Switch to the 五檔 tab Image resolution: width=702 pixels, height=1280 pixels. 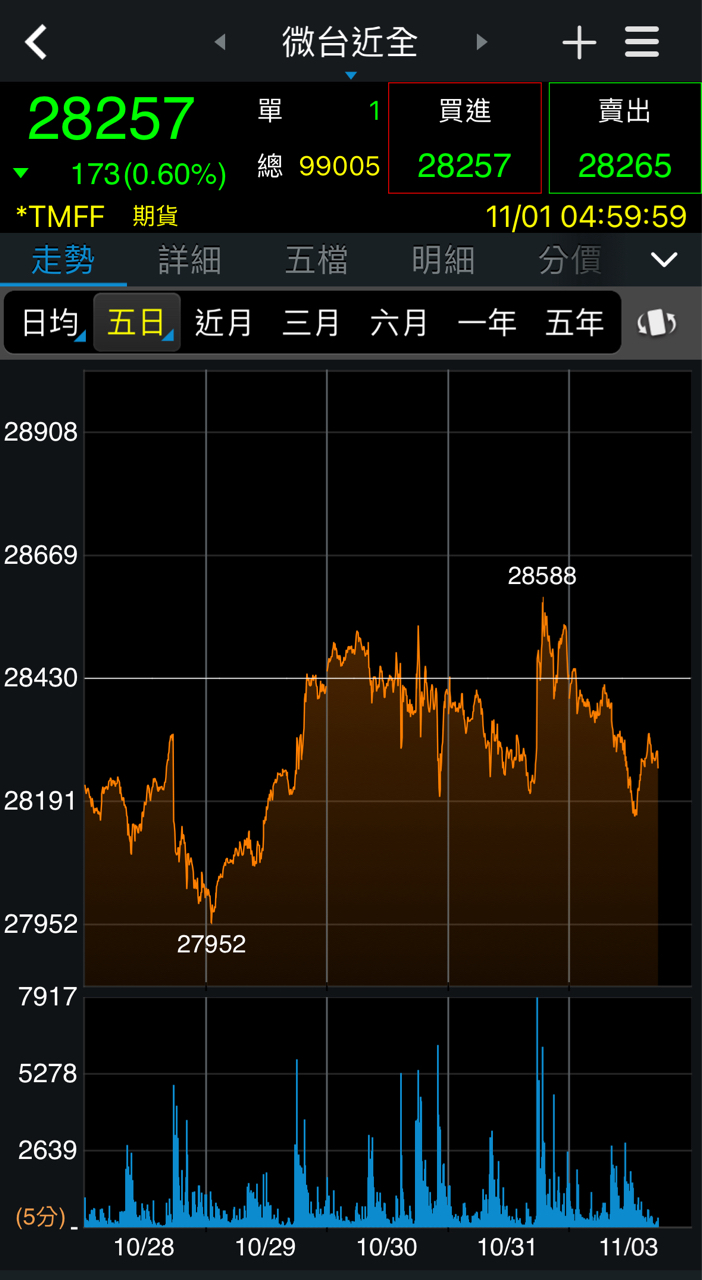316,260
